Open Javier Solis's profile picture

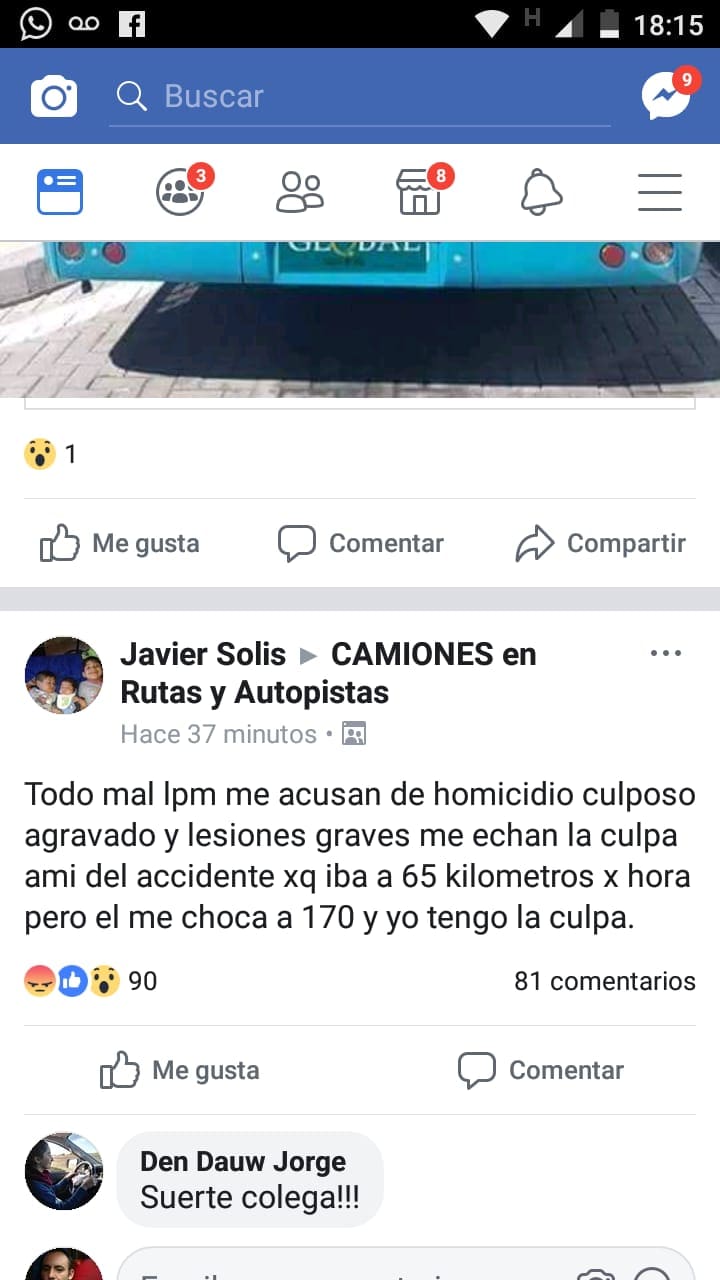tap(64, 675)
